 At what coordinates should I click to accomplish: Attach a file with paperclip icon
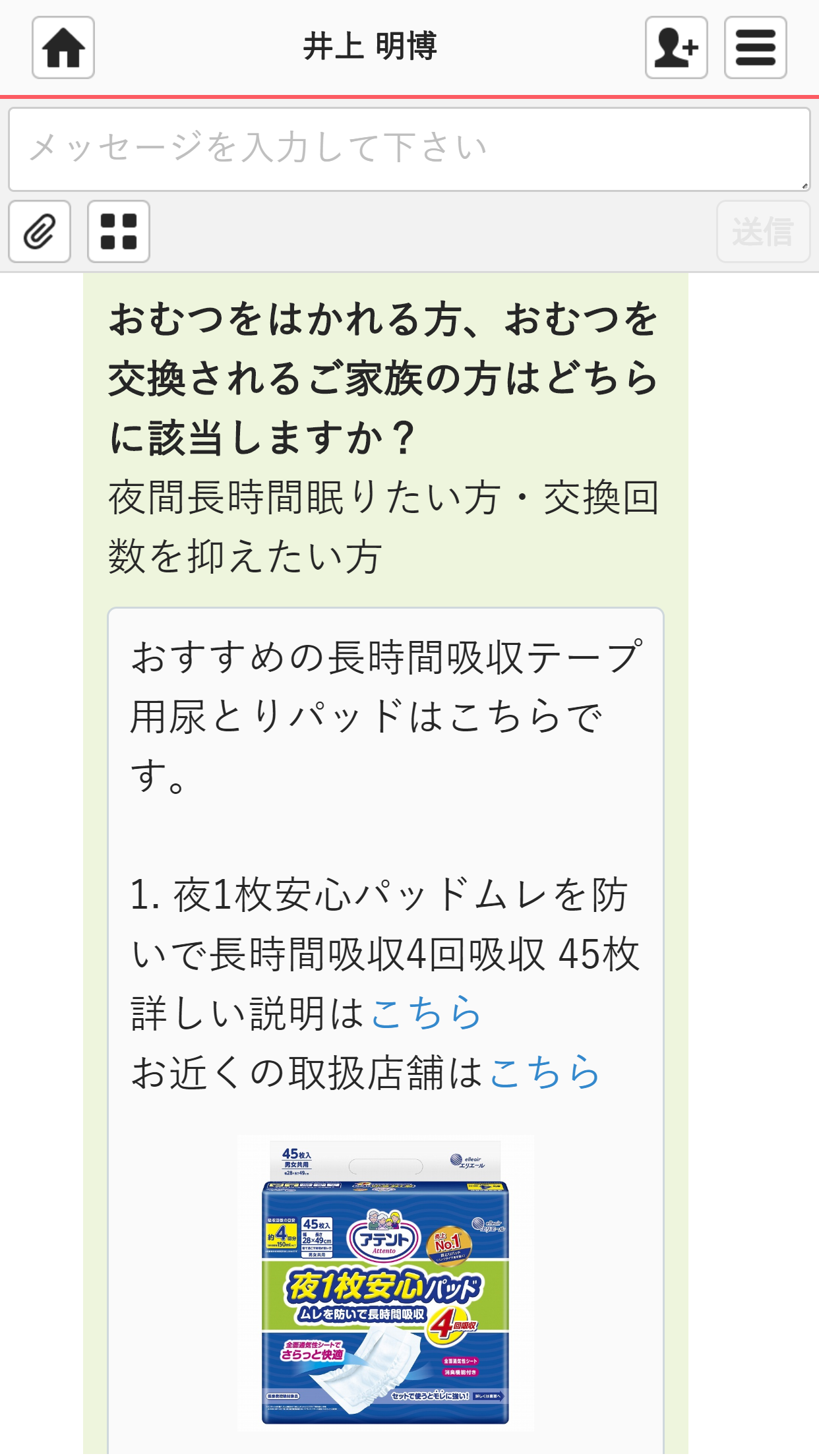(40, 231)
